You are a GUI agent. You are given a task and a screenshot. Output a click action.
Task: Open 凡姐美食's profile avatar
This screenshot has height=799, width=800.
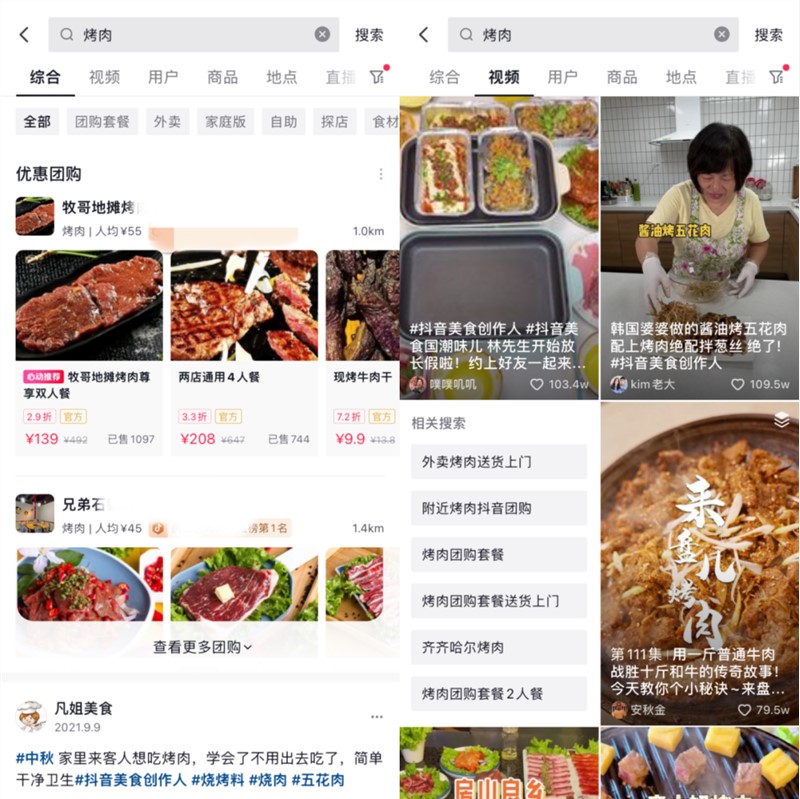click(x=32, y=716)
